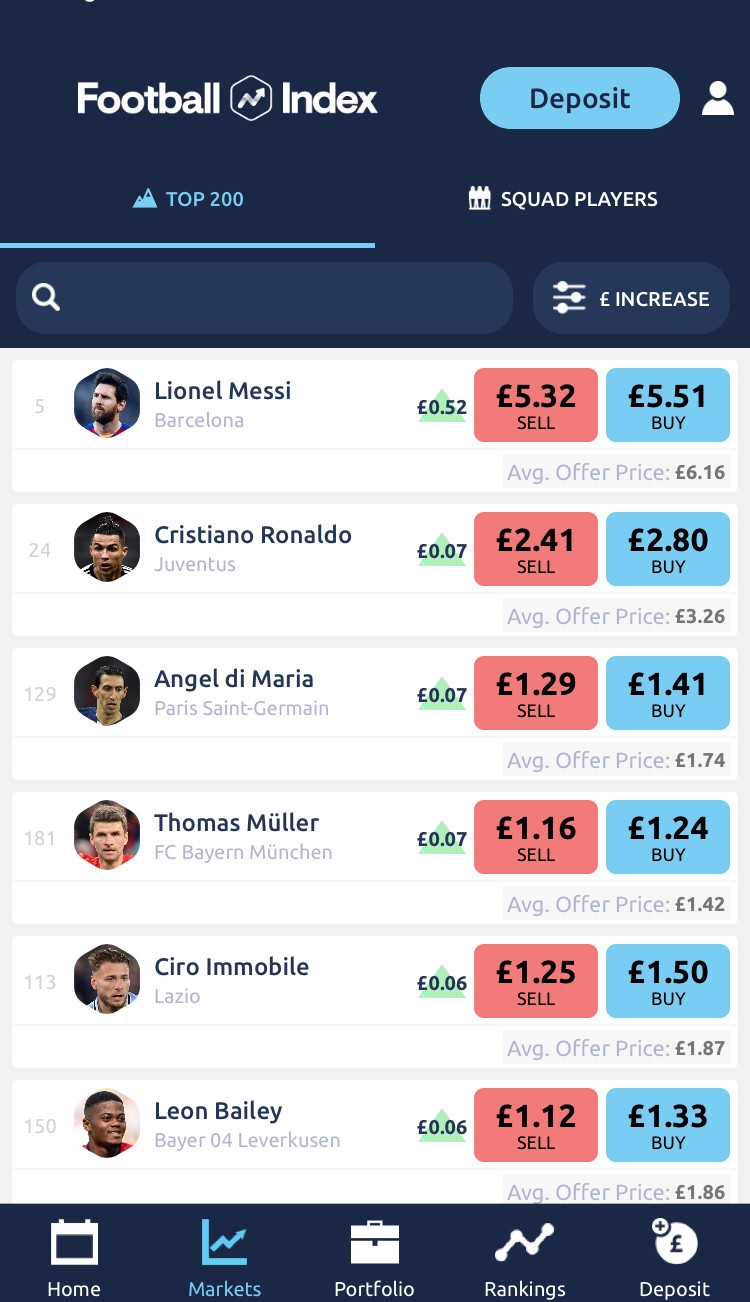Select the Top 200 tab
Image resolution: width=750 pixels, height=1302 pixels.
[188, 199]
